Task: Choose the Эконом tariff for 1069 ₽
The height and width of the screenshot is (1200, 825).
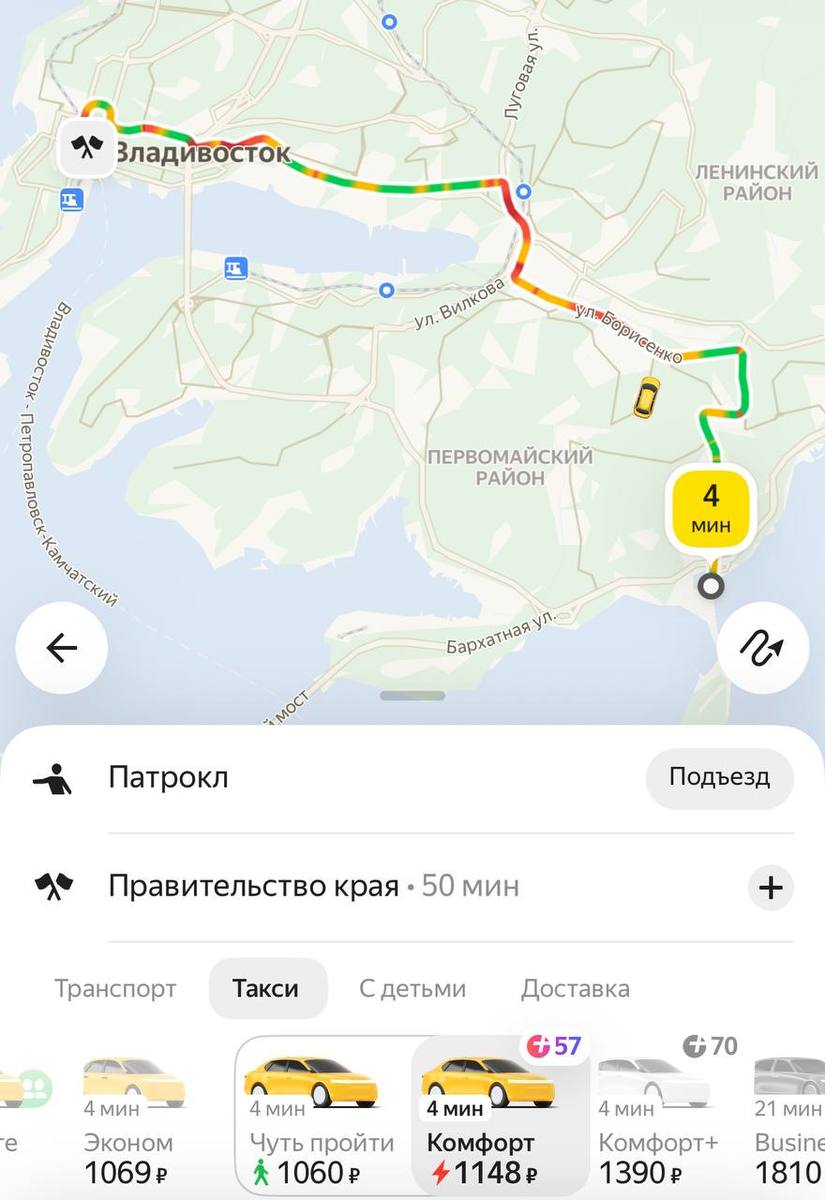Action: click(x=129, y=1120)
